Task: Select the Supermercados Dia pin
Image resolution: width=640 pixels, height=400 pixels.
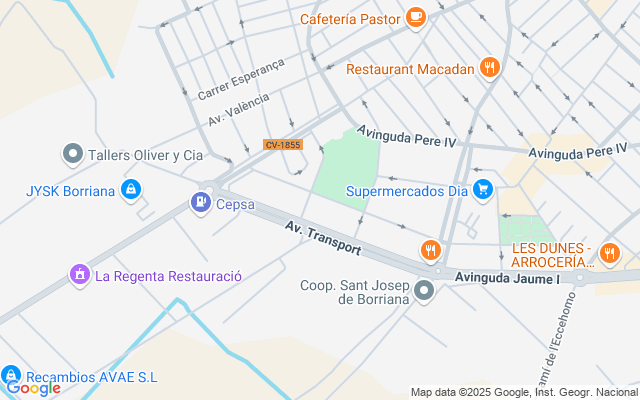Action: [x=483, y=190]
